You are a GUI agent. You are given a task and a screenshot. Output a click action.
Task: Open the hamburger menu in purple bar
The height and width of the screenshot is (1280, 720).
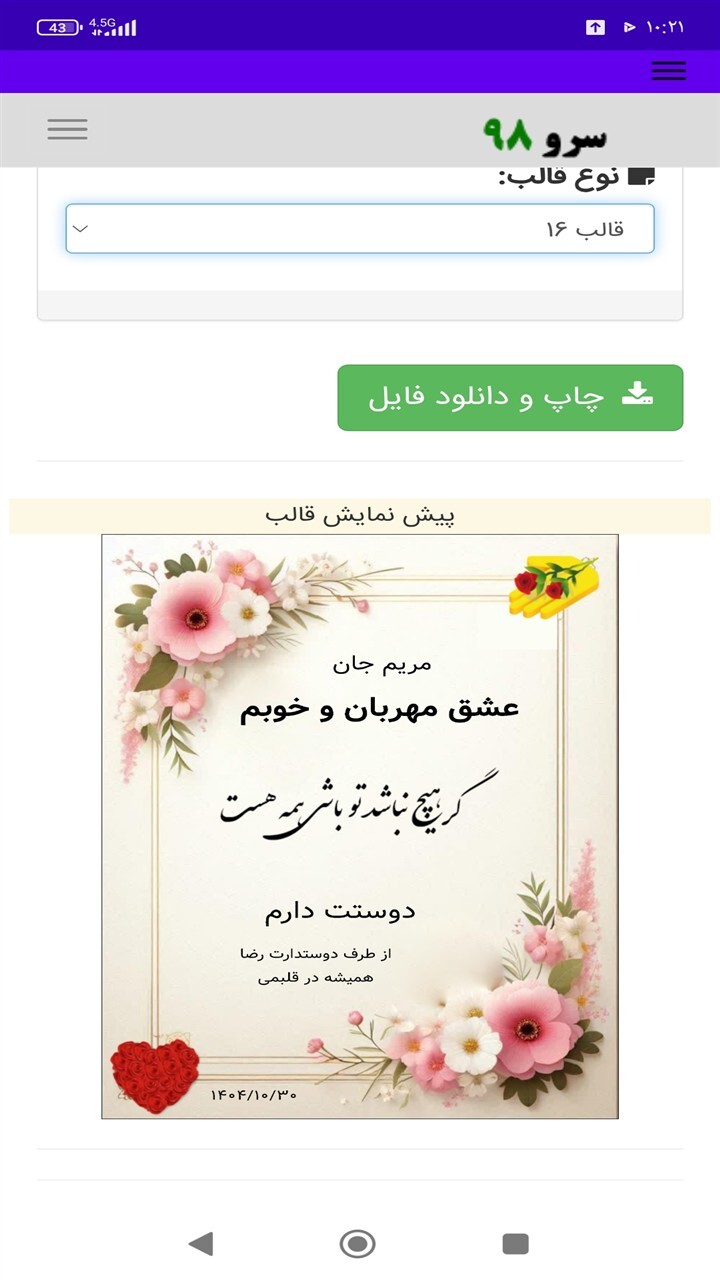pyautogui.click(x=668, y=71)
